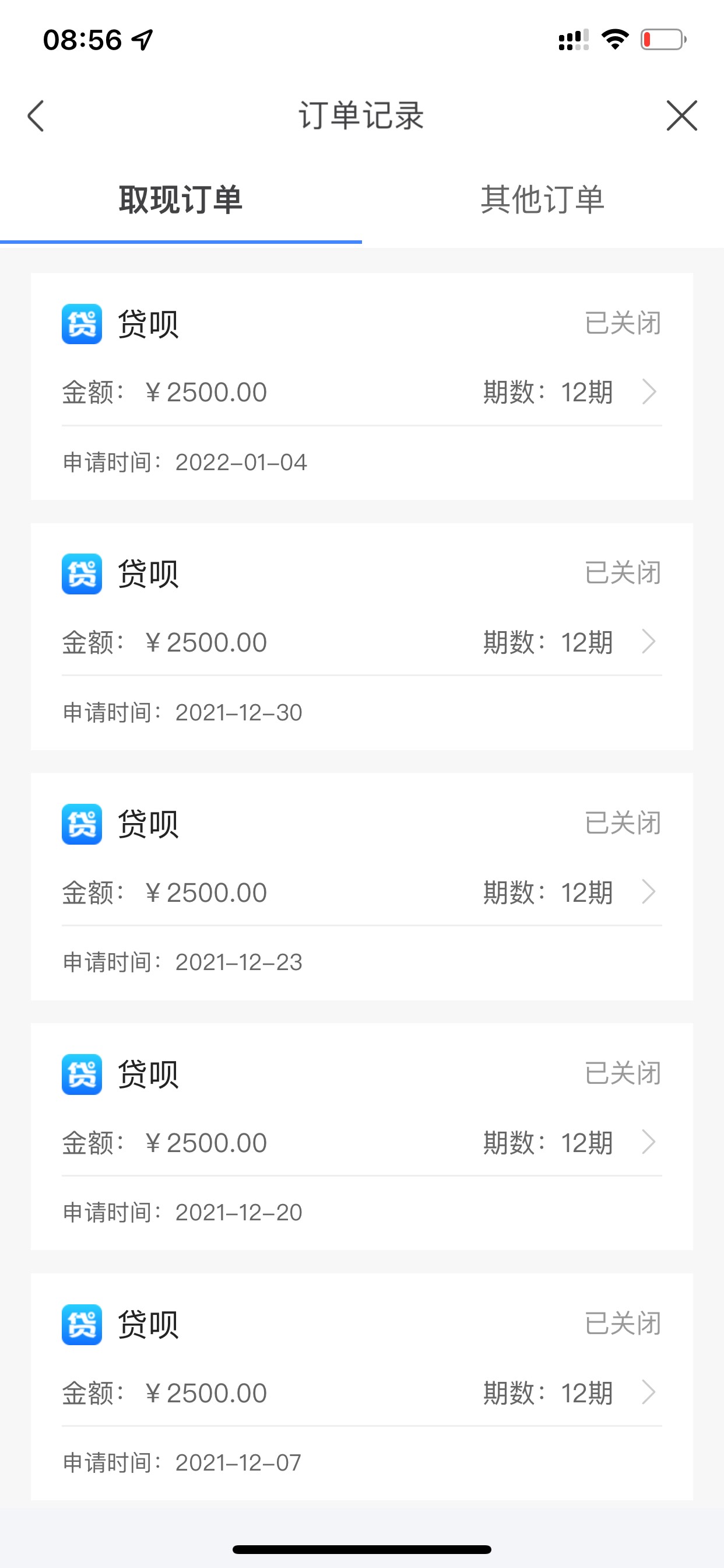Screen dimensions: 724x1568
Task: Open the order applied on 2022-01-04
Action: pyautogui.click(x=362, y=387)
